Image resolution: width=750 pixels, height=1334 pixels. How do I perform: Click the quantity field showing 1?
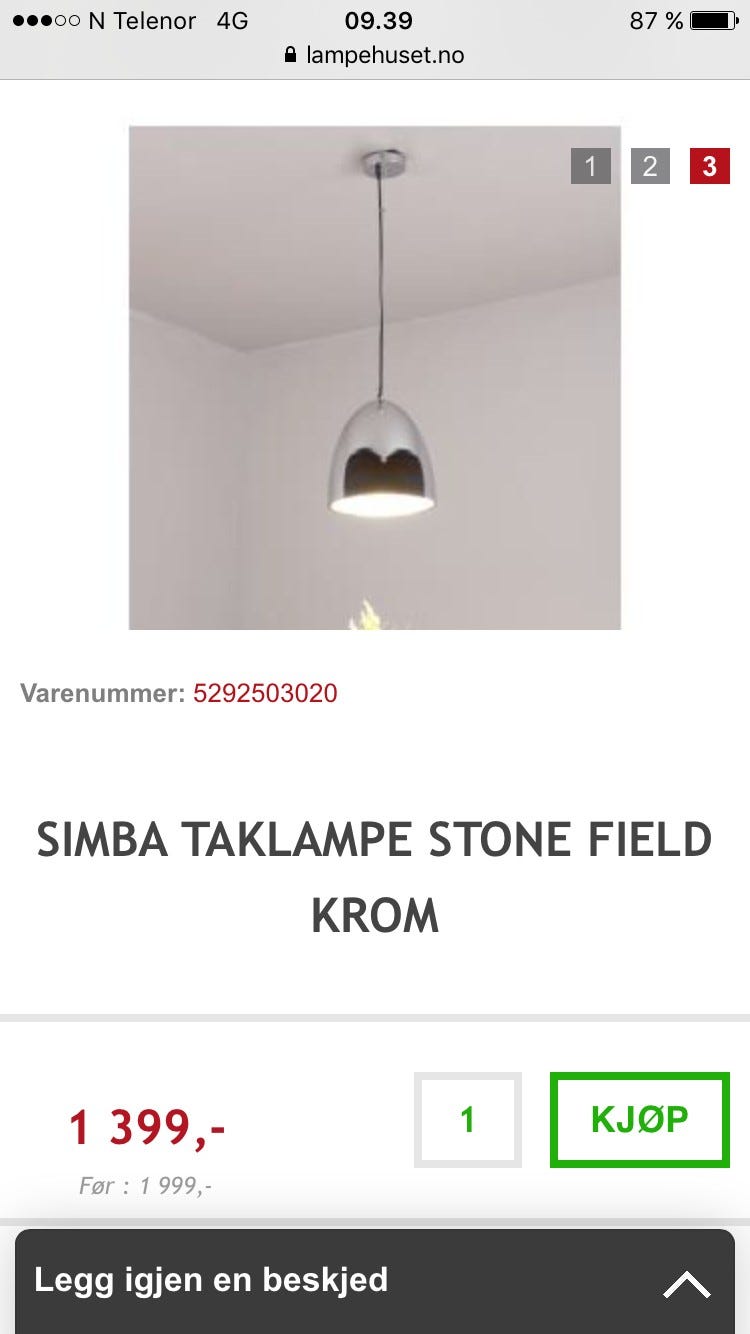click(466, 1119)
